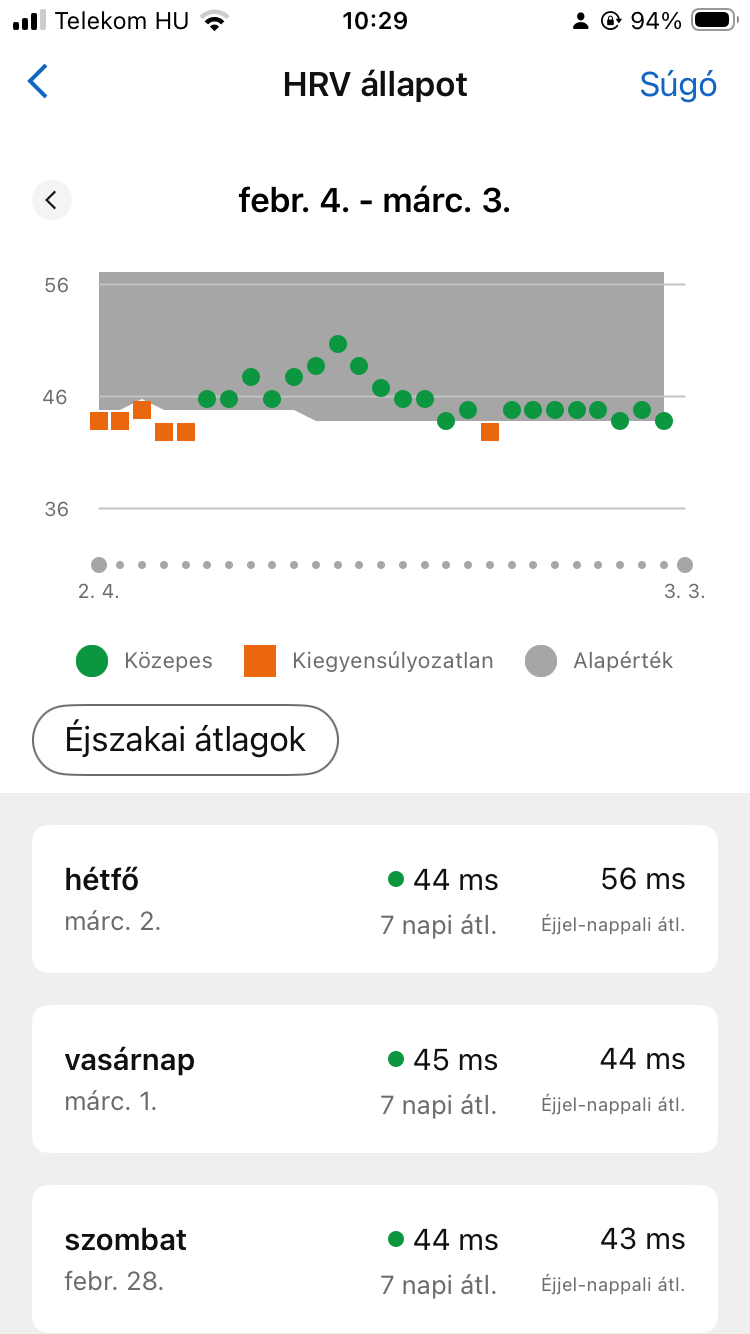
Task: Go back from HRV állapot screen
Action: tap(38, 82)
